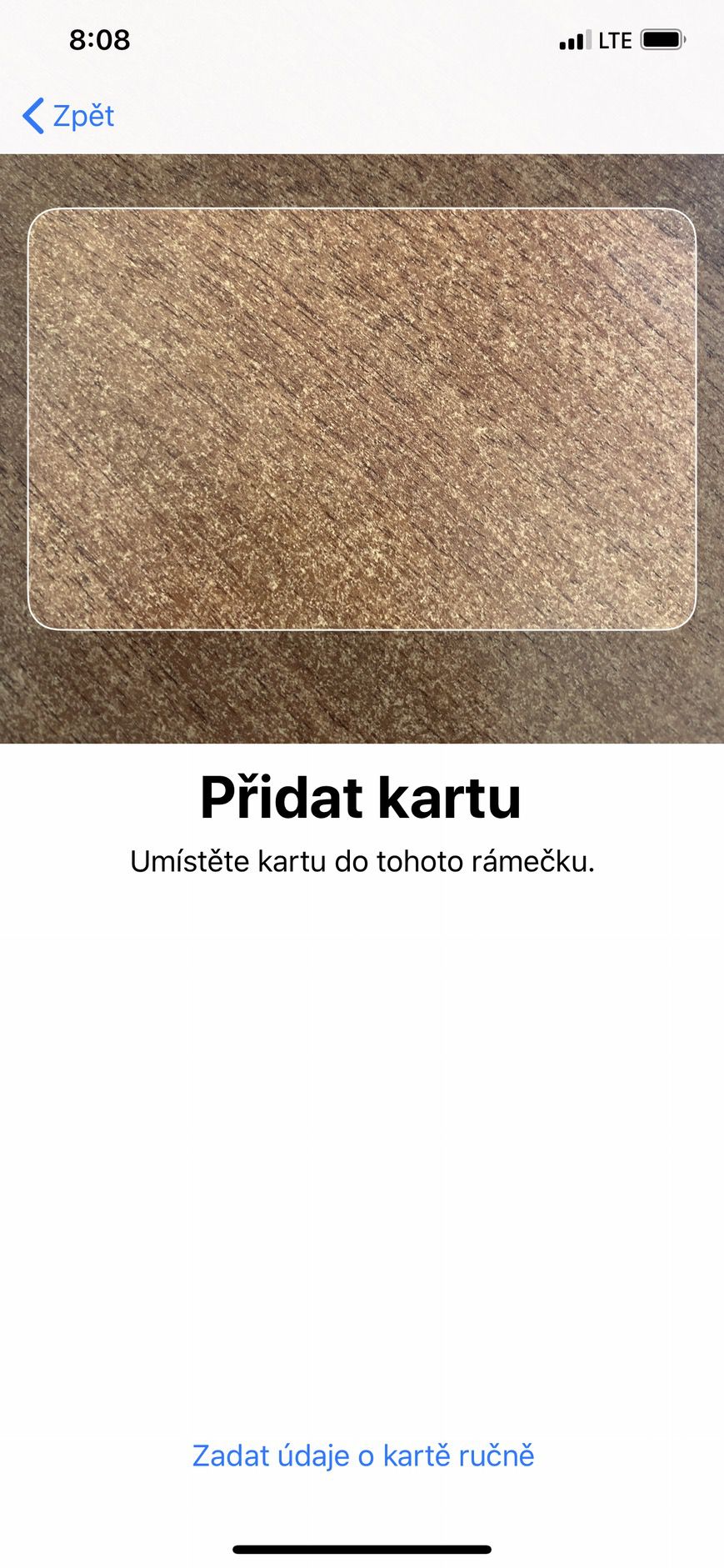The image size is (724, 1568).
Task: Go back with the Zpět button
Action: 69,116
